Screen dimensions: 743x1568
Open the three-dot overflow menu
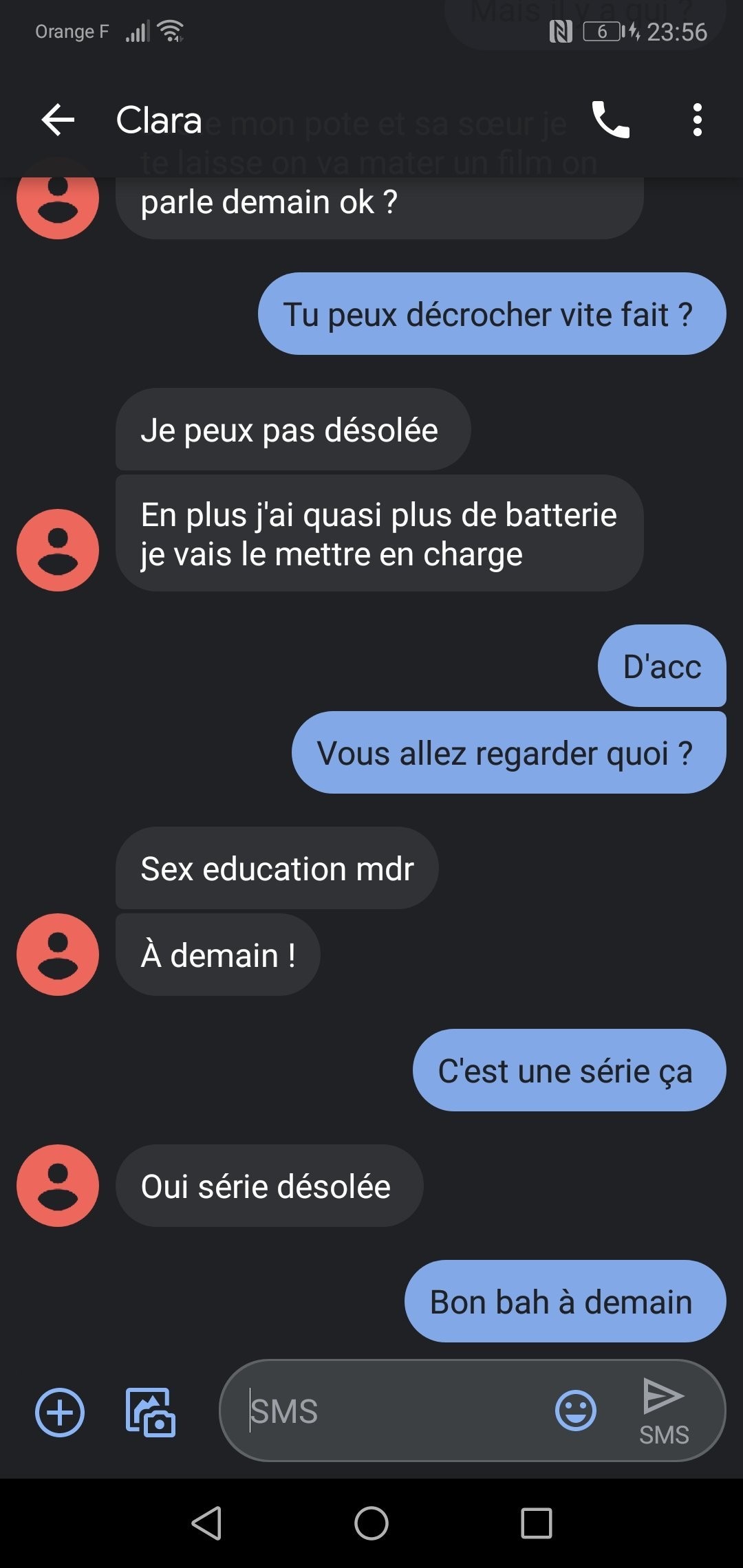pyautogui.click(x=697, y=120)
